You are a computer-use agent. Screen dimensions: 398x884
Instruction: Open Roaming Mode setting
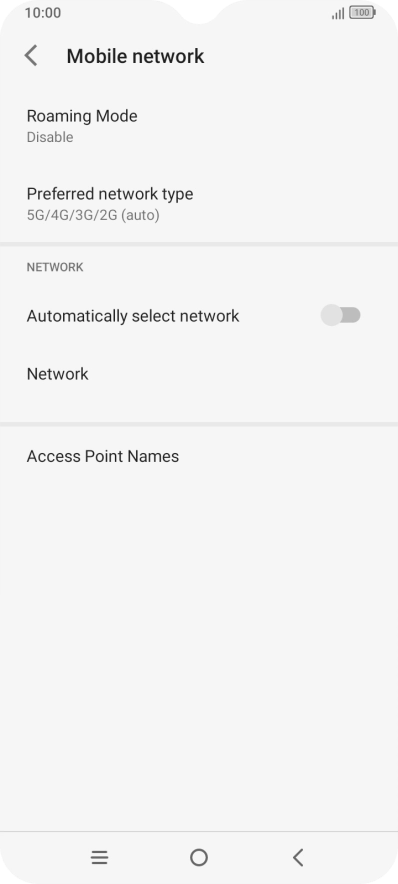(199, 126)
